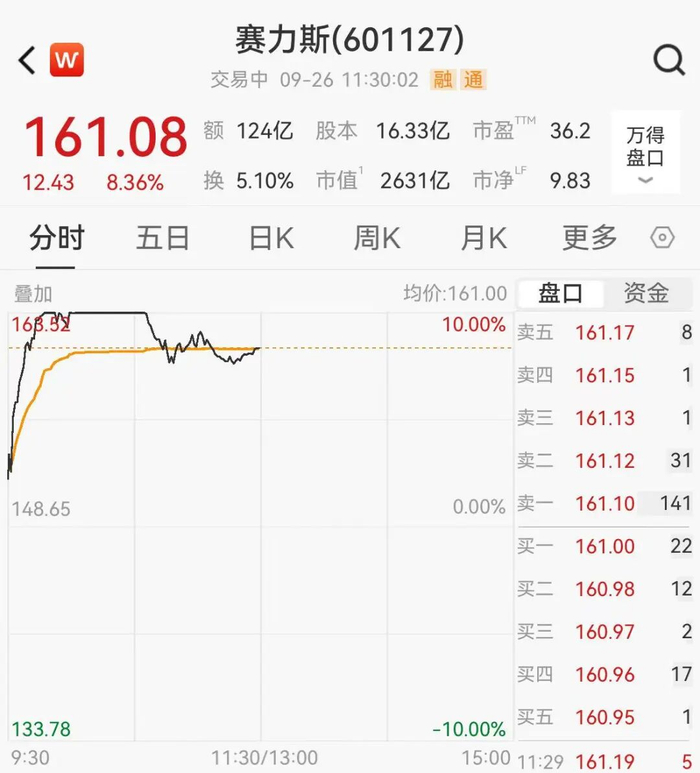Select the 盘口 order book tab
Image resolution: width=700 pixels, height=773 pixels.
561,293
